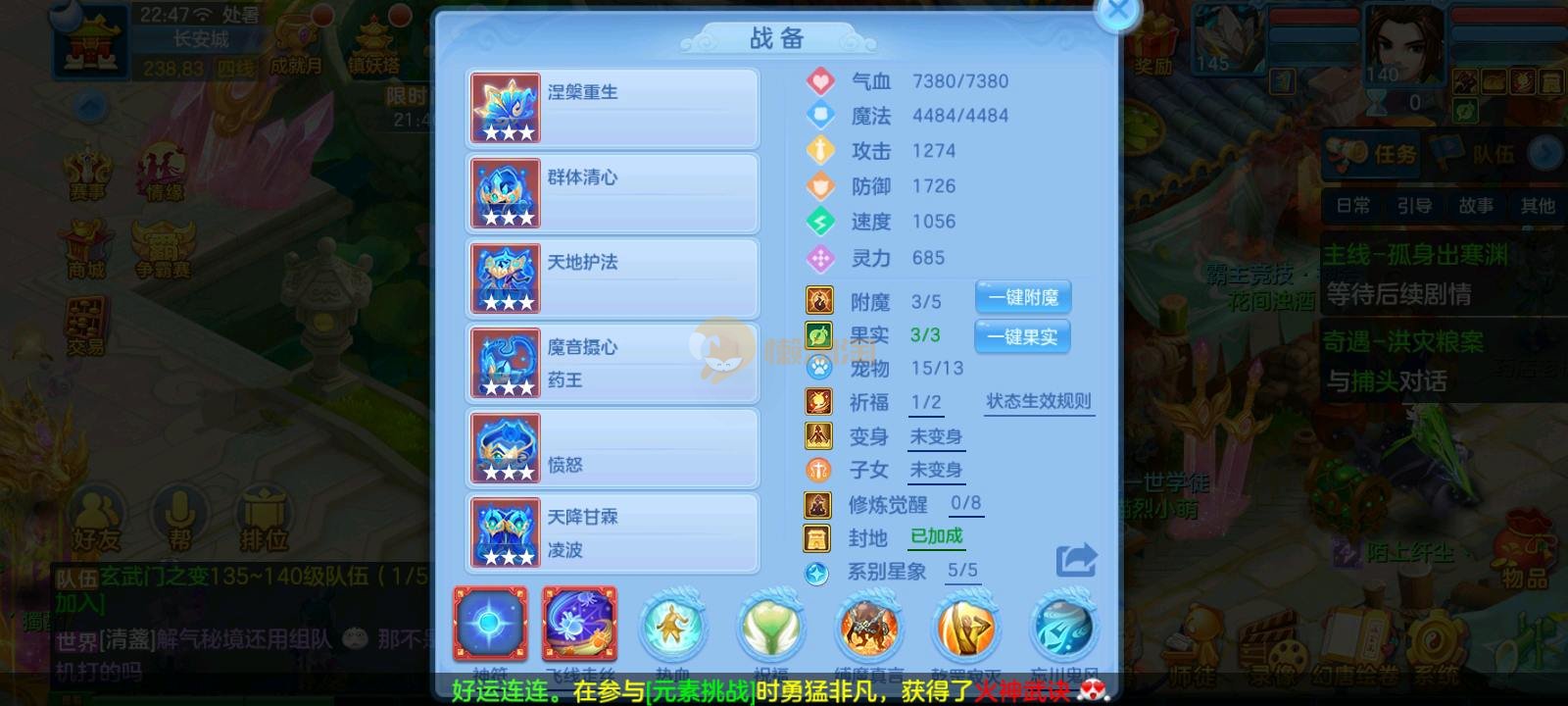This screenshot has width=1568, height=706.
Task: Share the 战备 panel via arrow icon
Action: tap(1076, 561)
